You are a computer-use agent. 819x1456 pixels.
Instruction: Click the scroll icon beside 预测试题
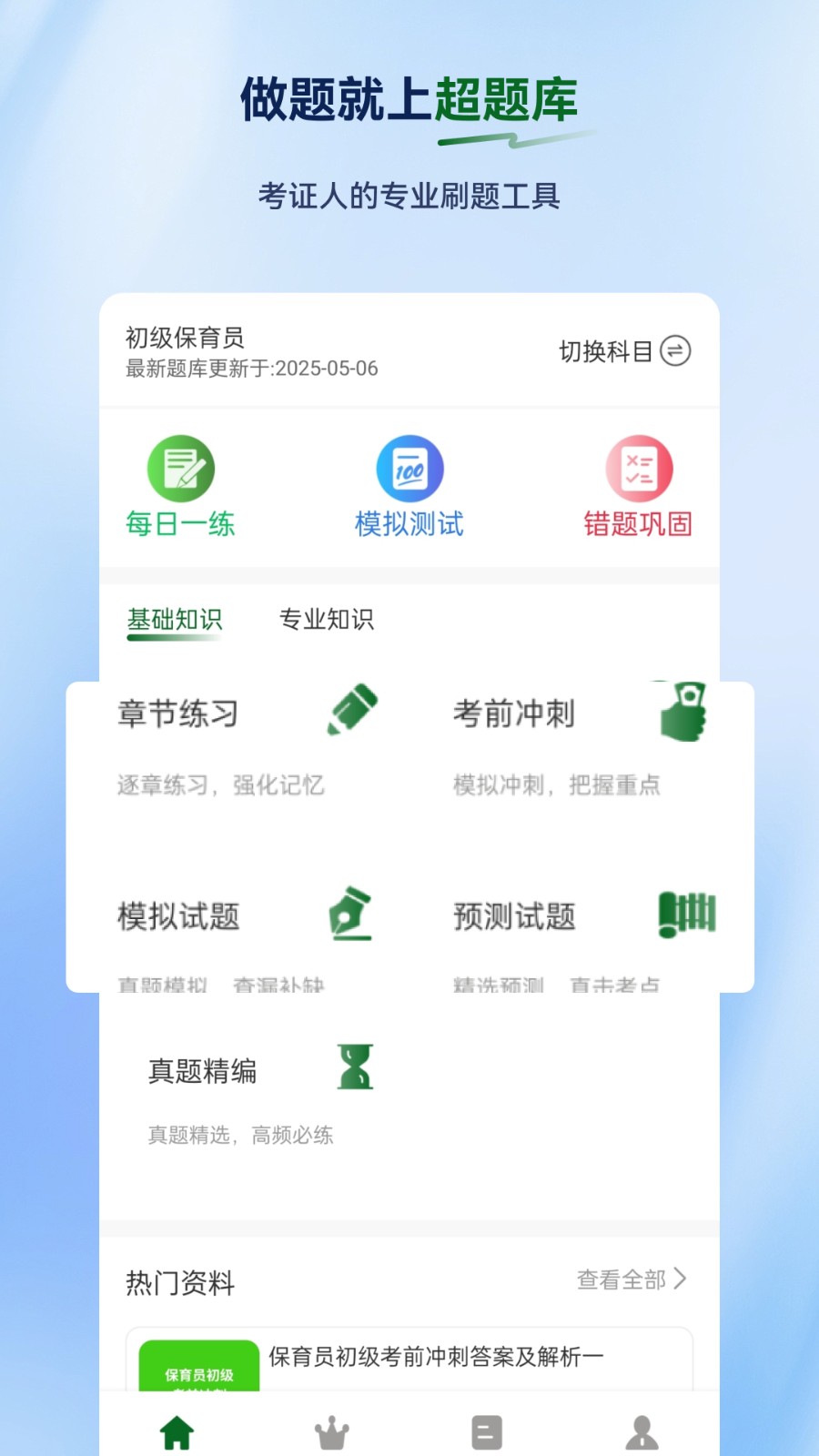click(685, 914)
